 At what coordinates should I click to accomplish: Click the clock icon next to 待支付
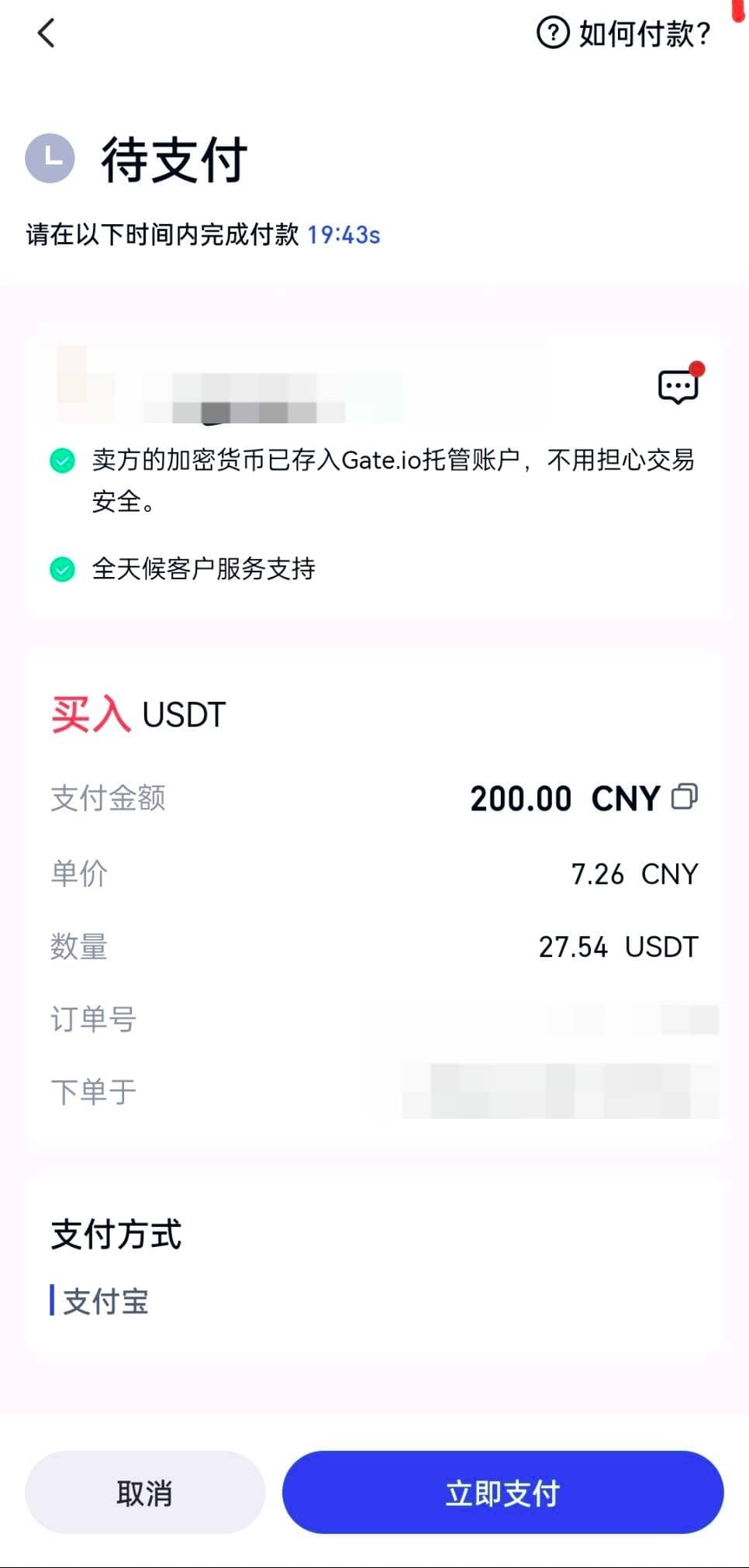pyautogui.click(x=50, y=158)
